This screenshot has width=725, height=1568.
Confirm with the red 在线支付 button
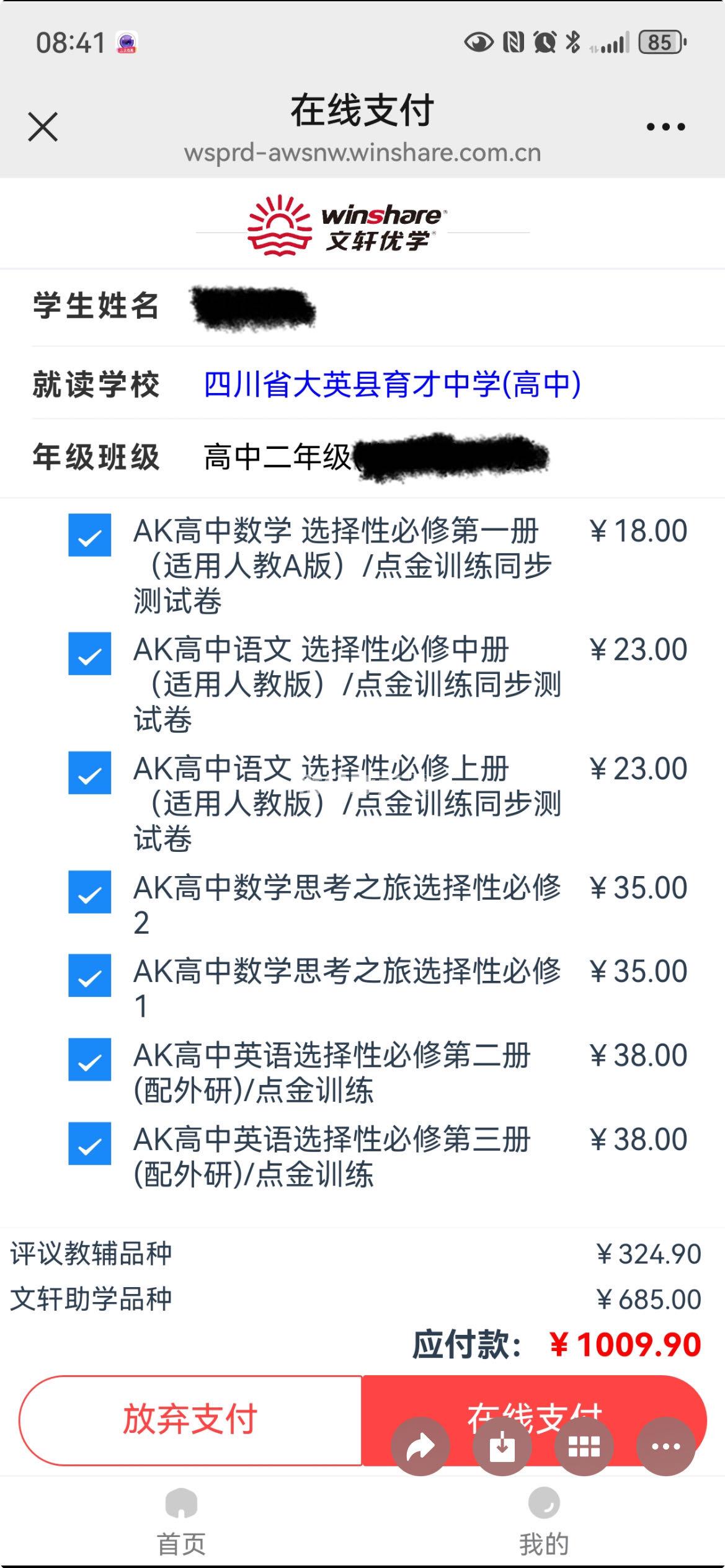533,1402
